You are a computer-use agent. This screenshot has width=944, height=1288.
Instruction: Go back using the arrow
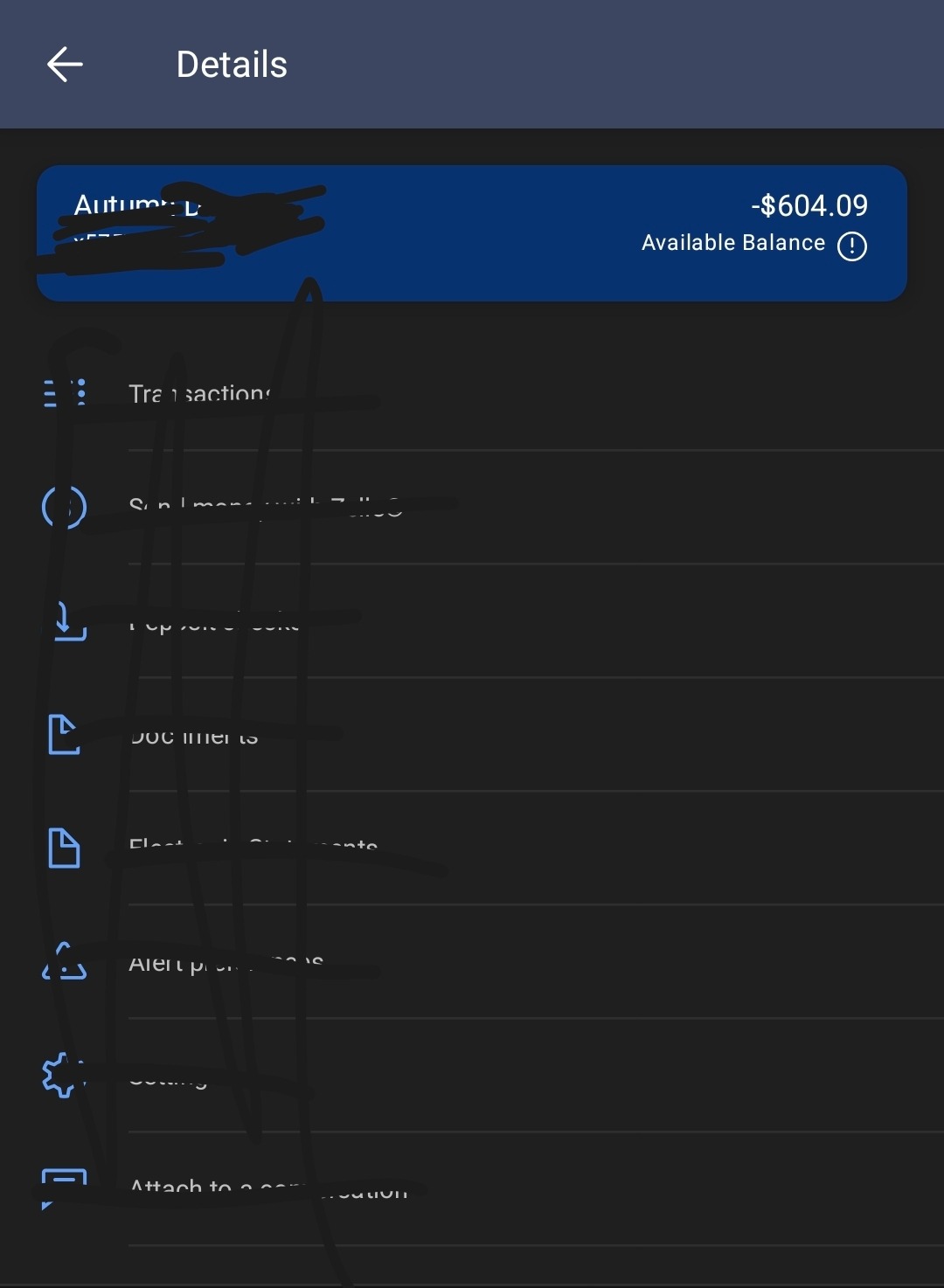click(65, 65)
